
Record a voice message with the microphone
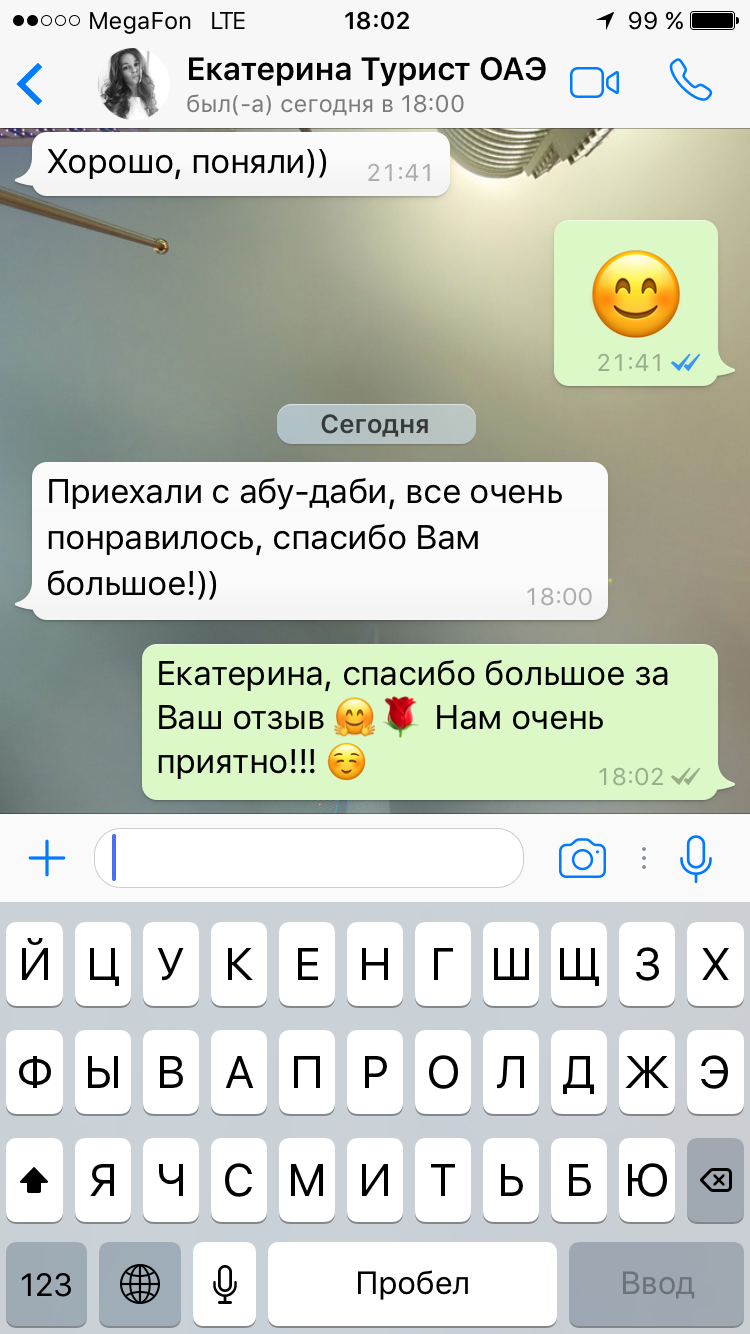click(695, 858)
